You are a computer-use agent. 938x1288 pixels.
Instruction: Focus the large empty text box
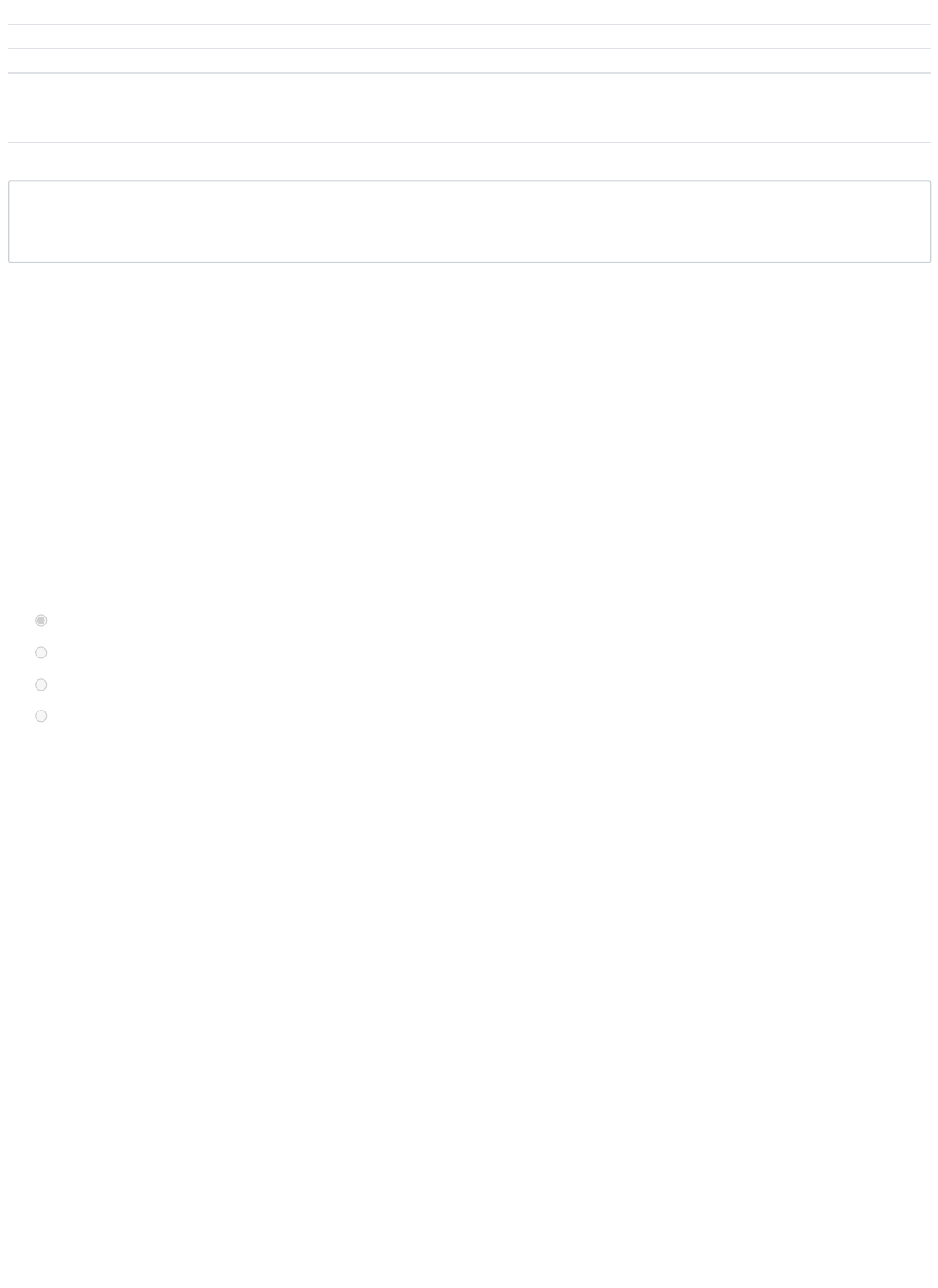click(469, 221)
